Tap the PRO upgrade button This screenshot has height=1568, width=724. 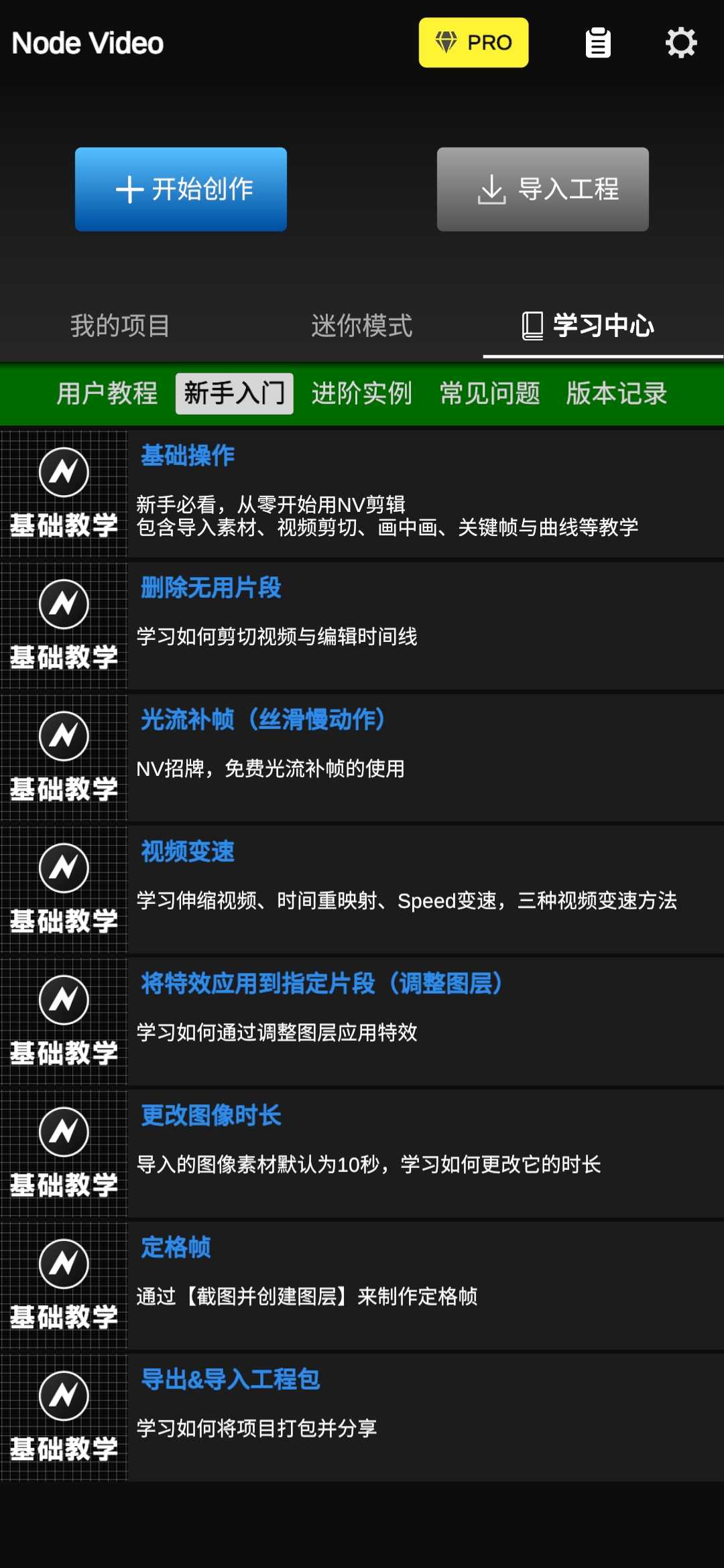tap(473, 43)
